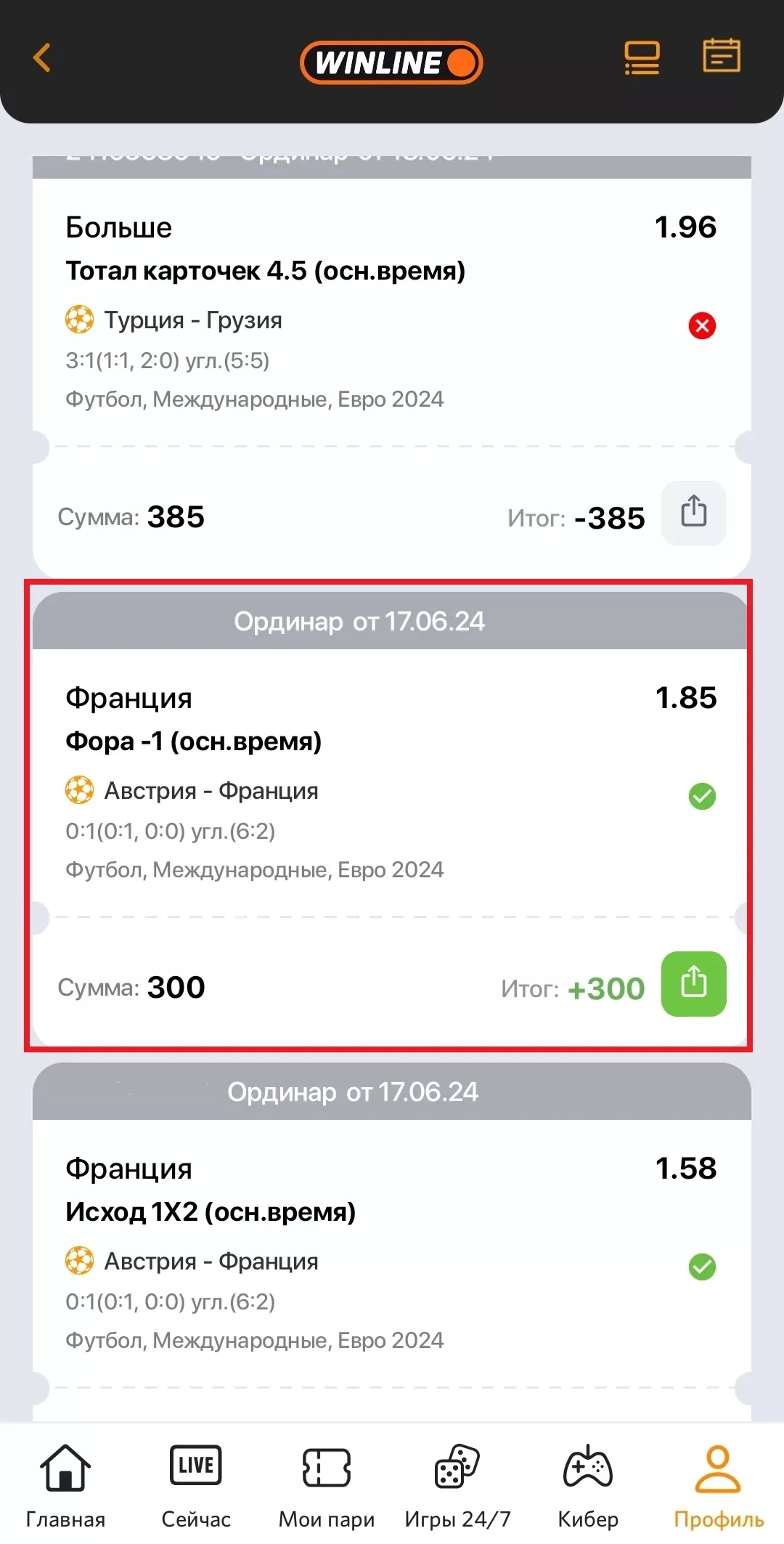This screenshot has height=1544, width=784.
Task: Select the +300 result amount
Action: click(x=605, y=988)
